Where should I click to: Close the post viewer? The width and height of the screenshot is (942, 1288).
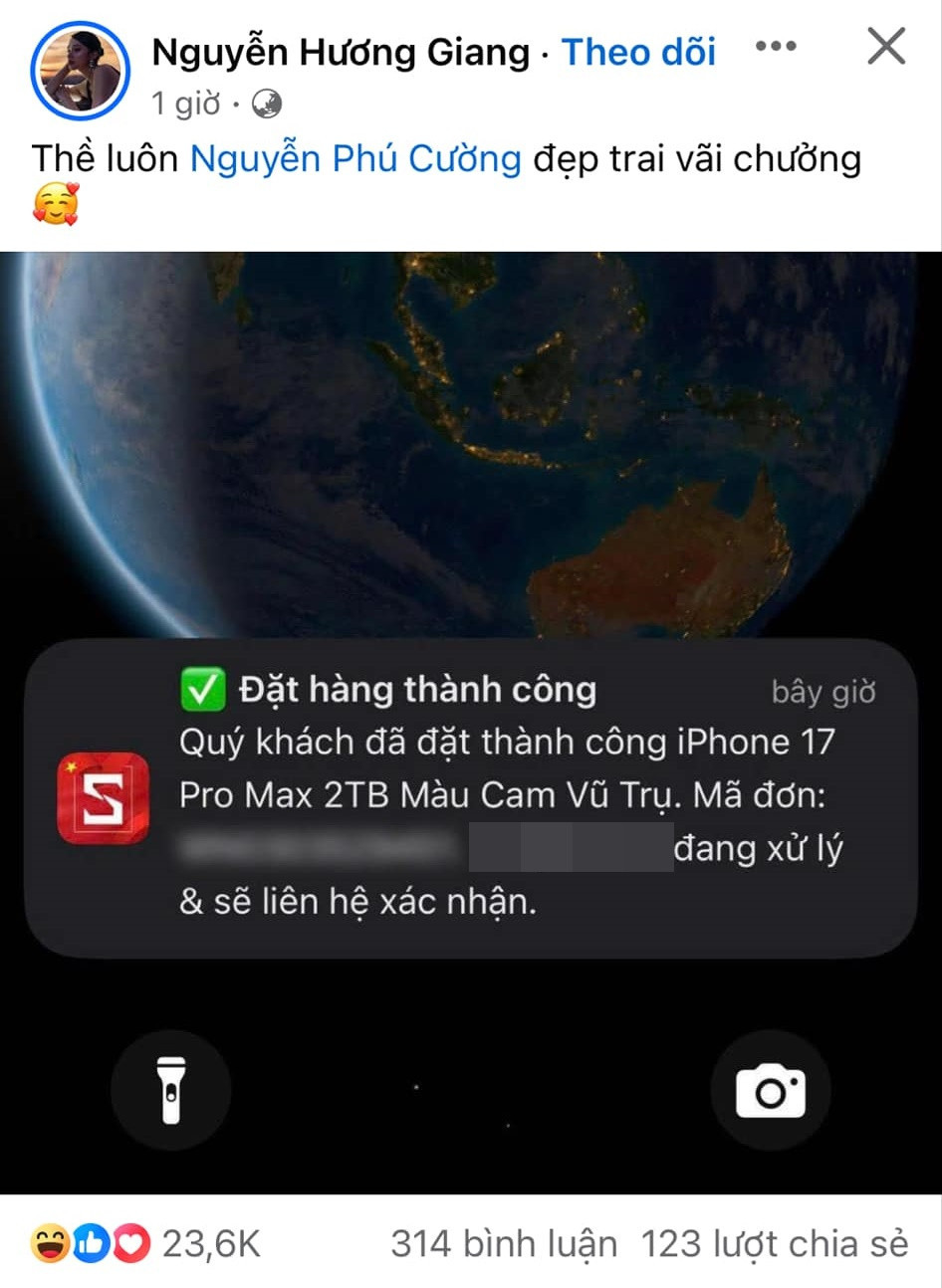[x=885, y=47]
